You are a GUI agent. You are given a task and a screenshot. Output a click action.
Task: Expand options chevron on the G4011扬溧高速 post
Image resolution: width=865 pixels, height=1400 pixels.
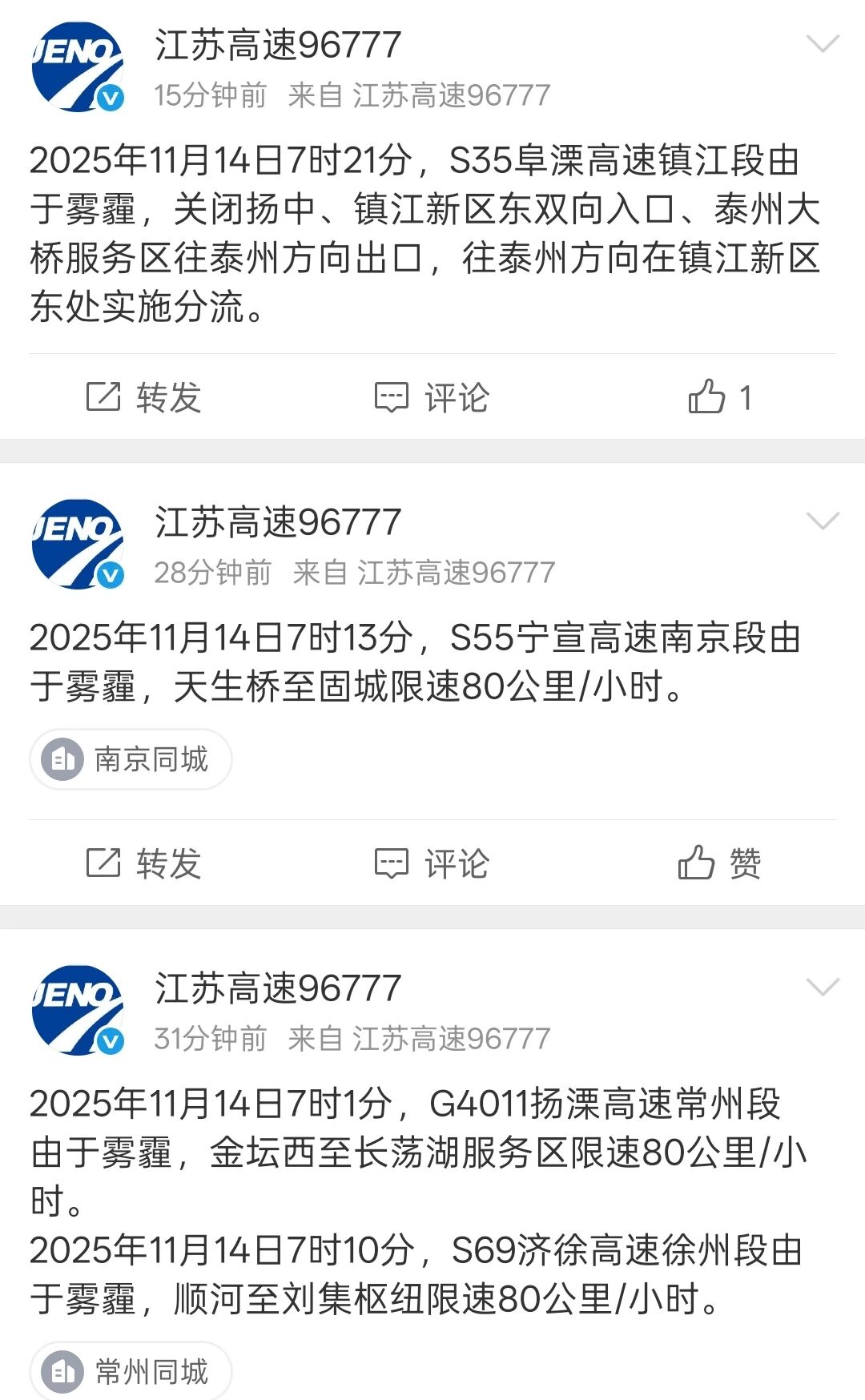tap(823, 986)
